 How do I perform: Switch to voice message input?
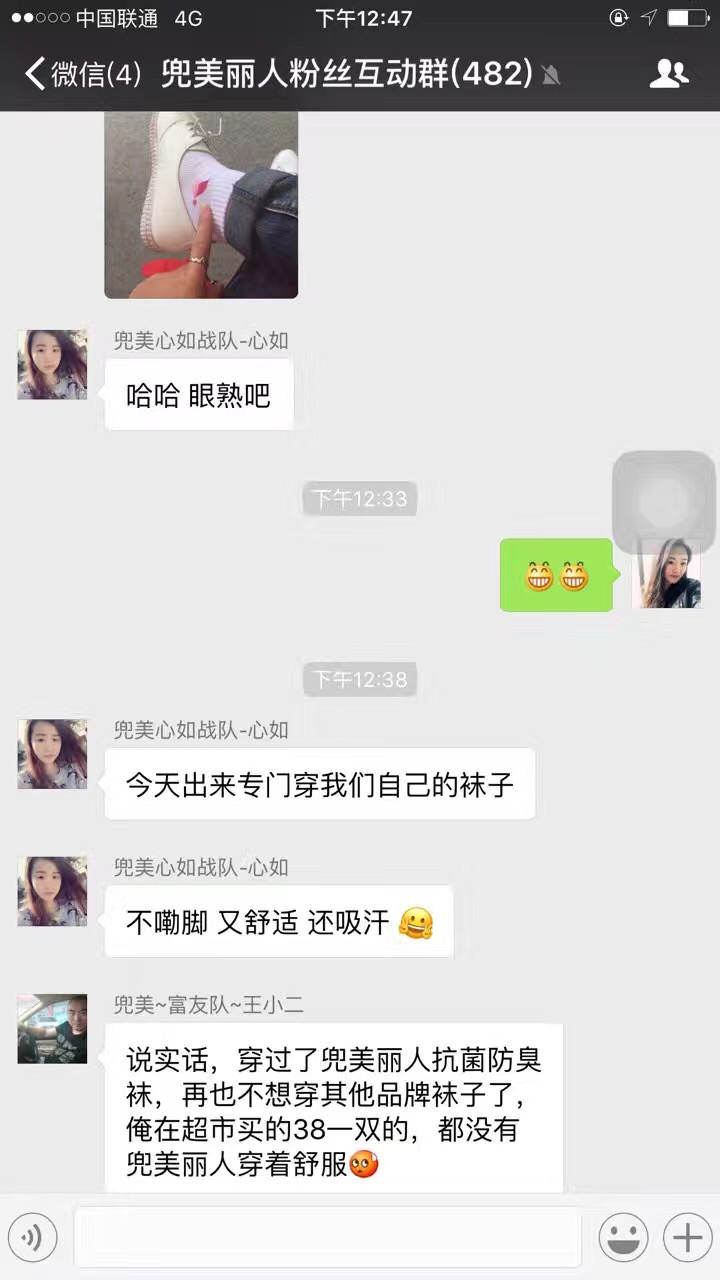point(32,1238)
